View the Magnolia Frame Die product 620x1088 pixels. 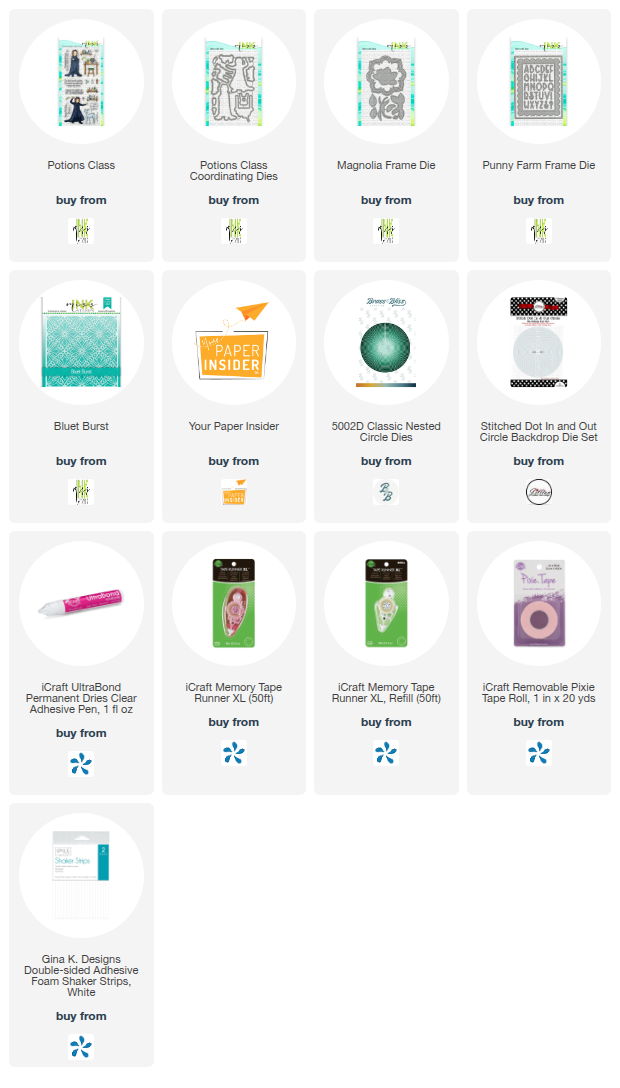(x=386, y=82)
